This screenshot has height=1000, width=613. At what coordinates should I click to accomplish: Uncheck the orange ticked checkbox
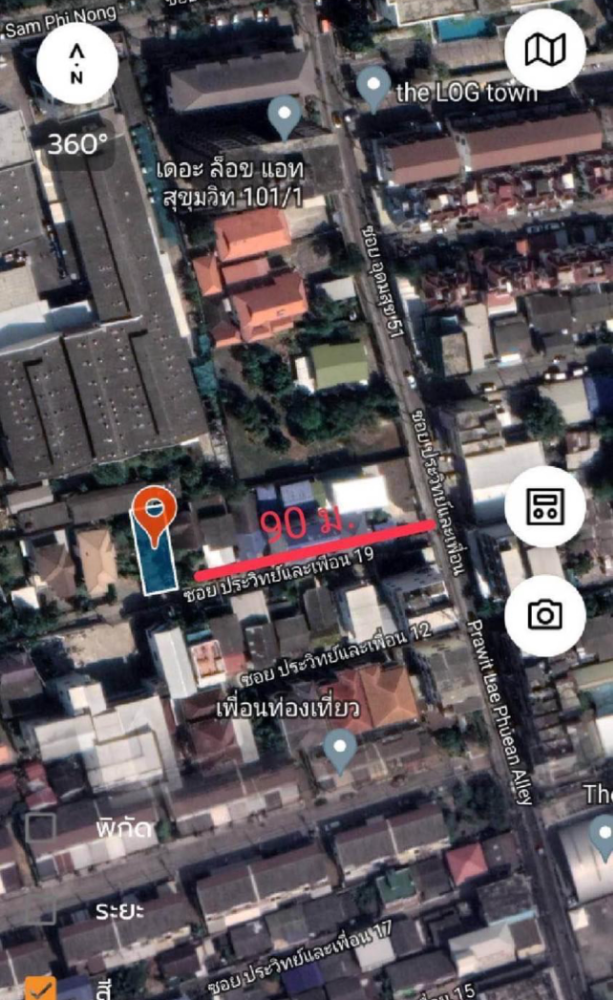(41, 990)
